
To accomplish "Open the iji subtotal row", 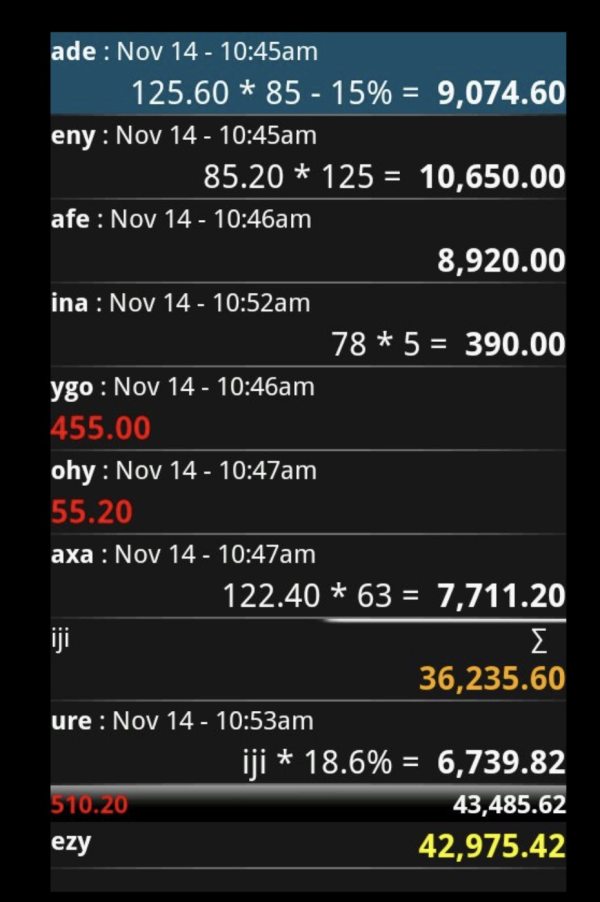I will pos(308,661).
